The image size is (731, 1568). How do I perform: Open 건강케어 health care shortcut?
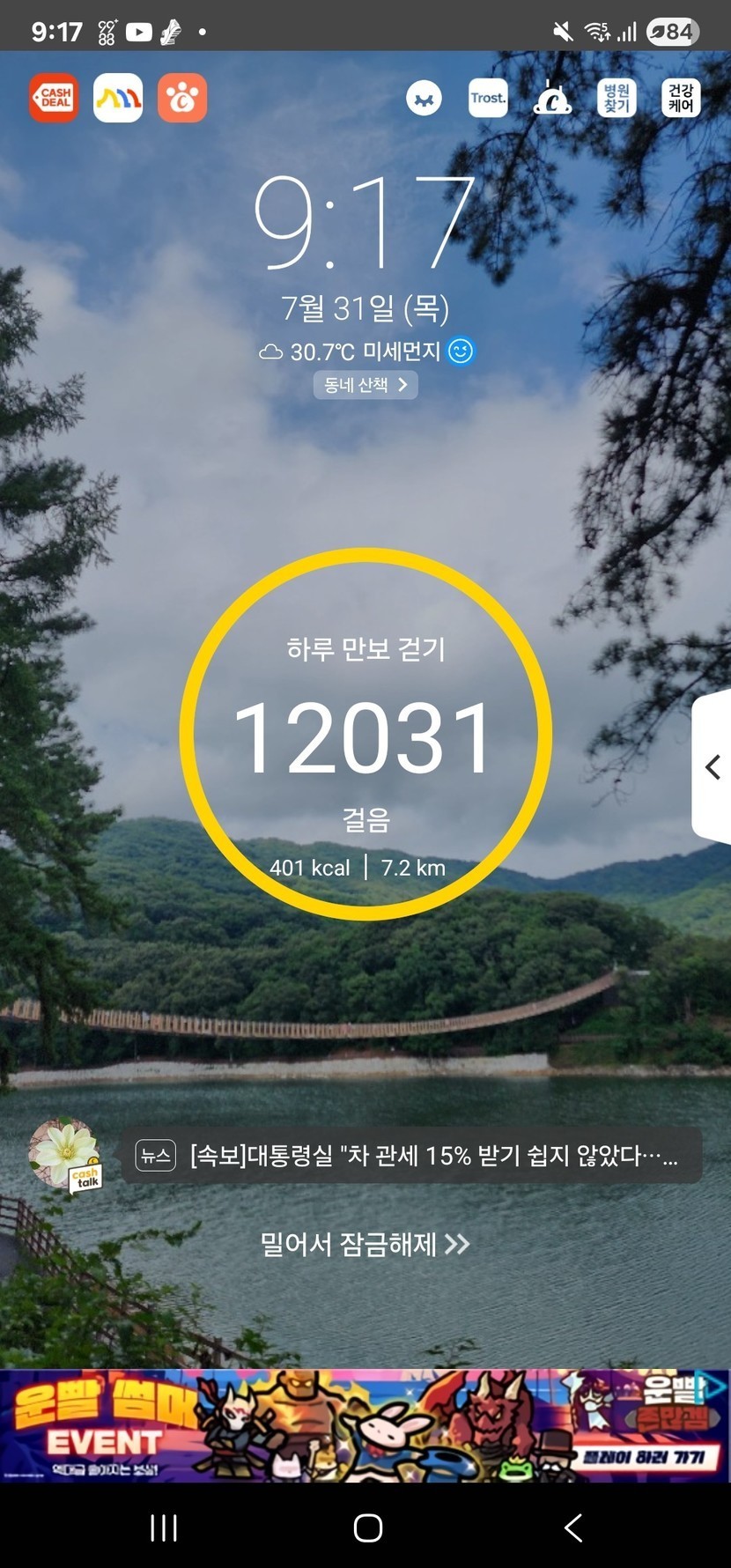click(681, 98)
